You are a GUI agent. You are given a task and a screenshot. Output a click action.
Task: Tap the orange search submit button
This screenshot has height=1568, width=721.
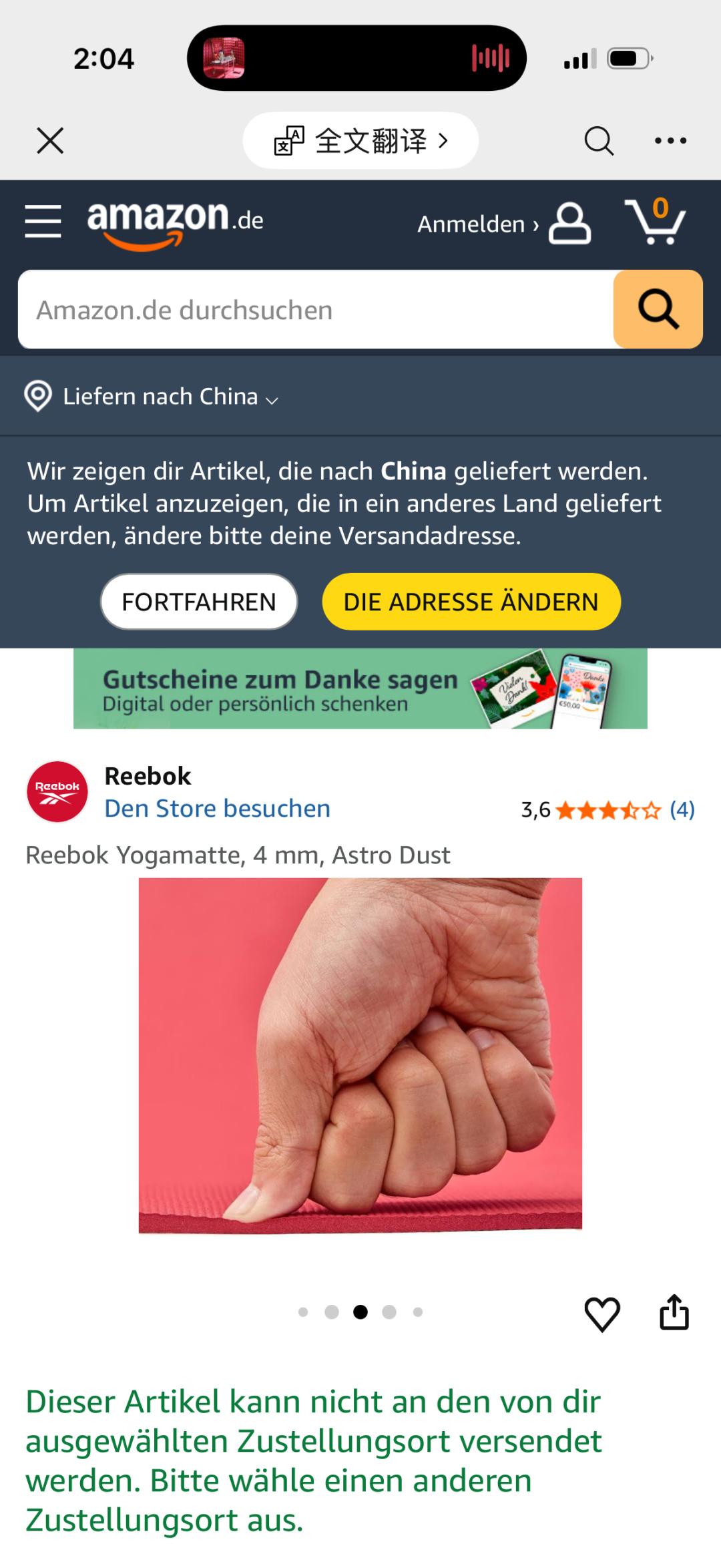(x=658, y=309)
